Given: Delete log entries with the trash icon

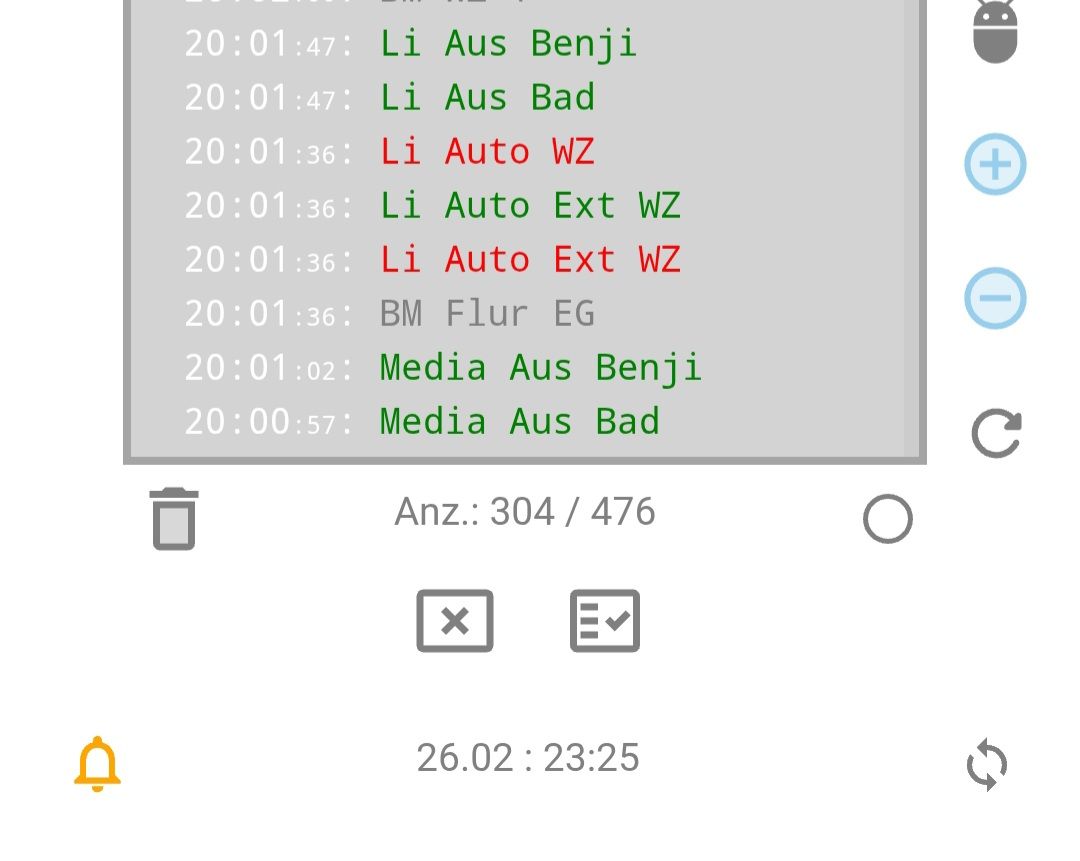Looking at the screenshot, I should click(x=175, y=519).
